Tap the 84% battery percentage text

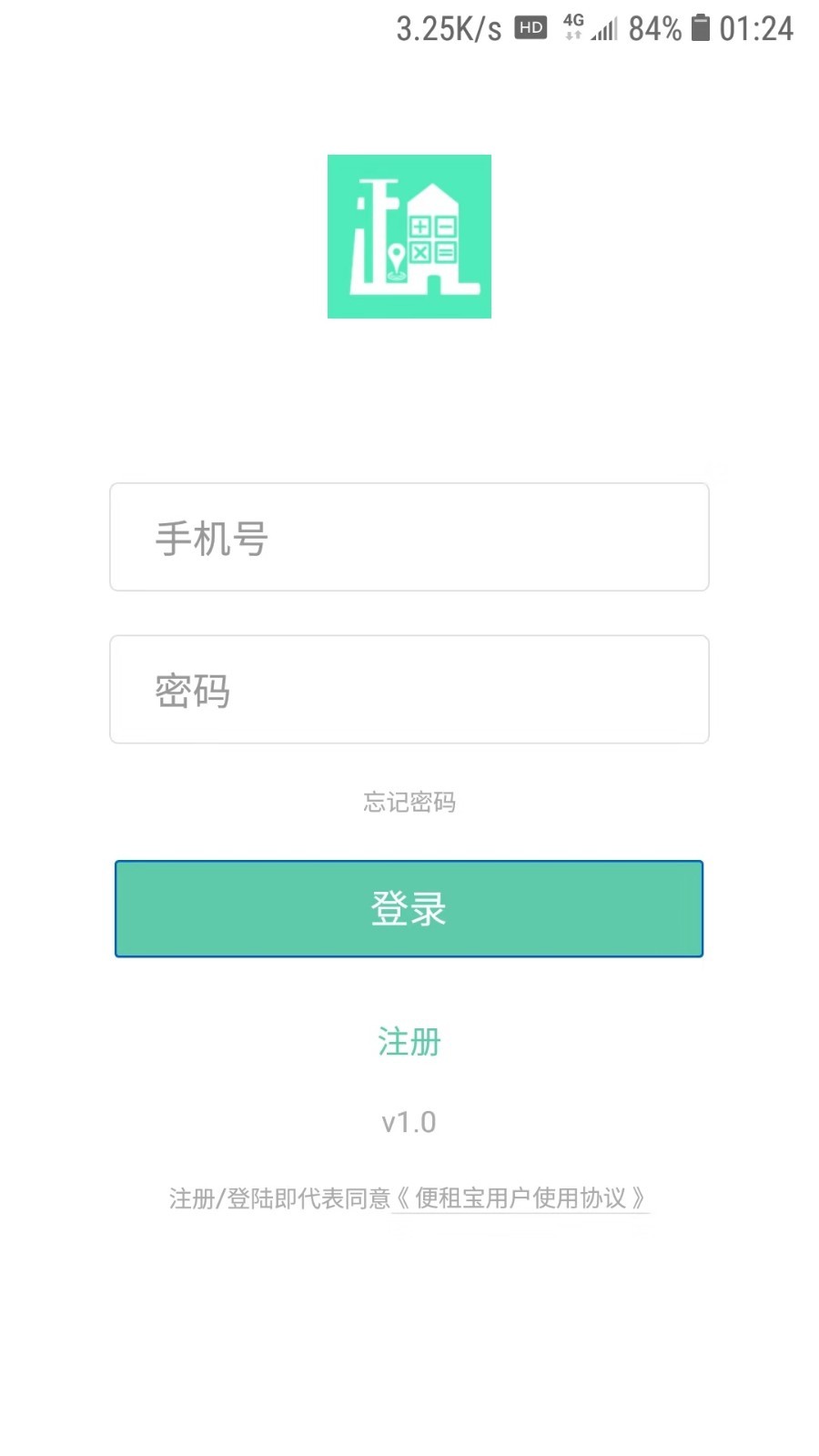652,27
